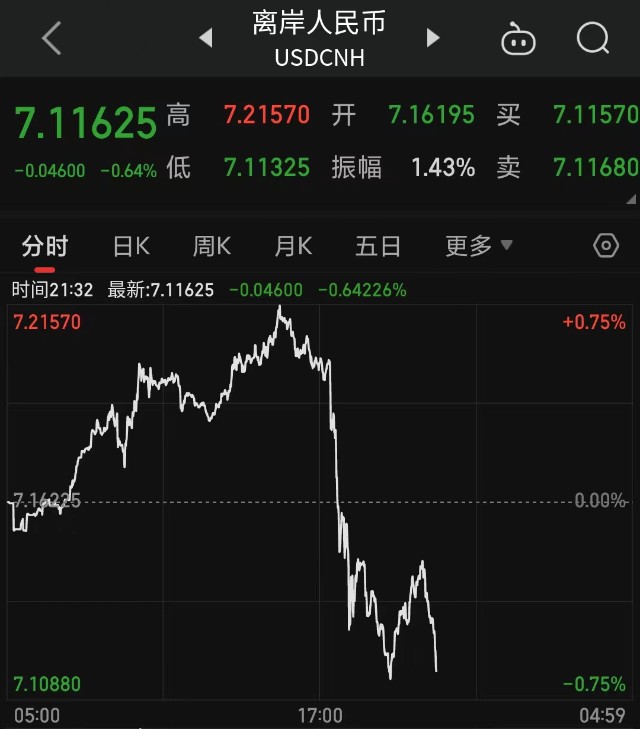Expand the 更多 chart options dropdown
The height and width of the screenshot is (729, 640).
coord(479,246)
